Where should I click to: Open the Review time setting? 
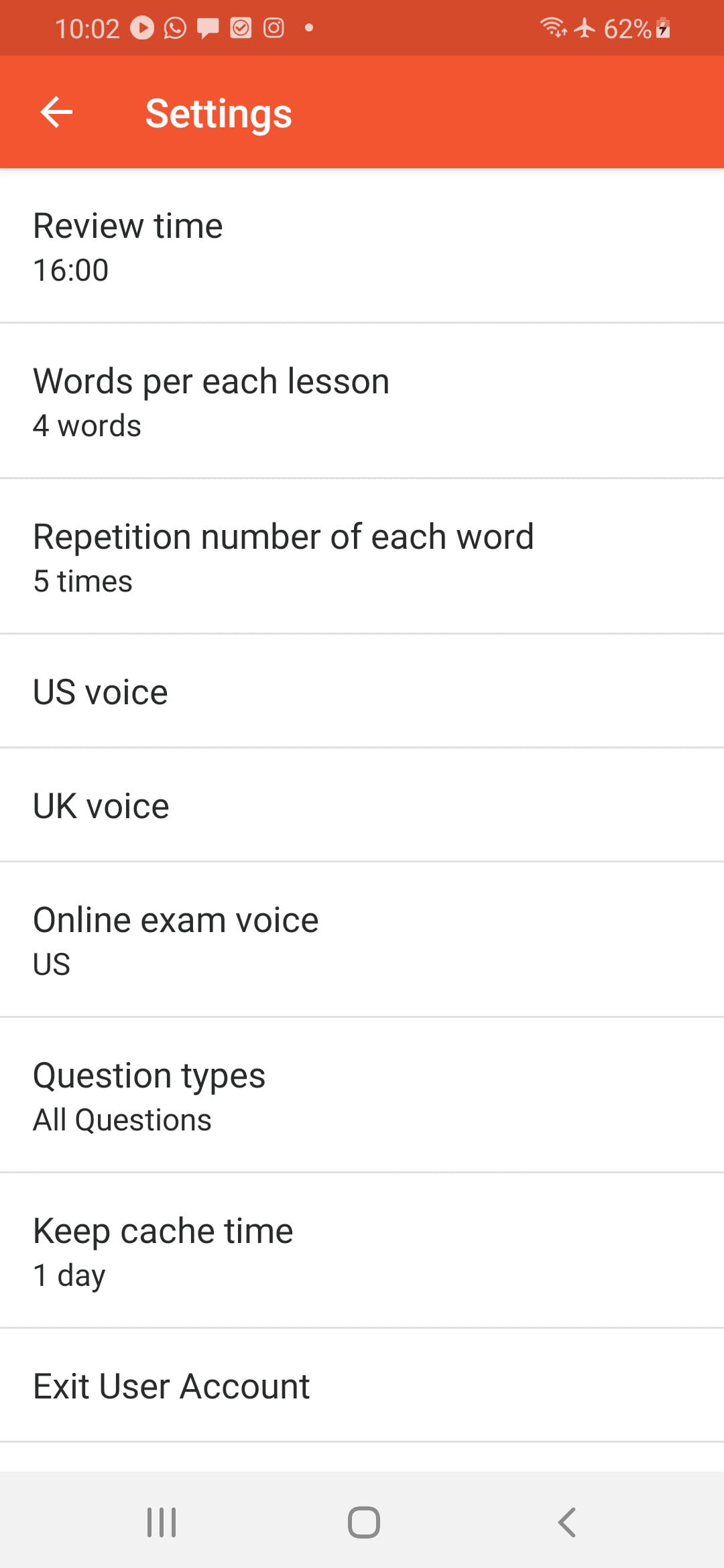point(362,246)
